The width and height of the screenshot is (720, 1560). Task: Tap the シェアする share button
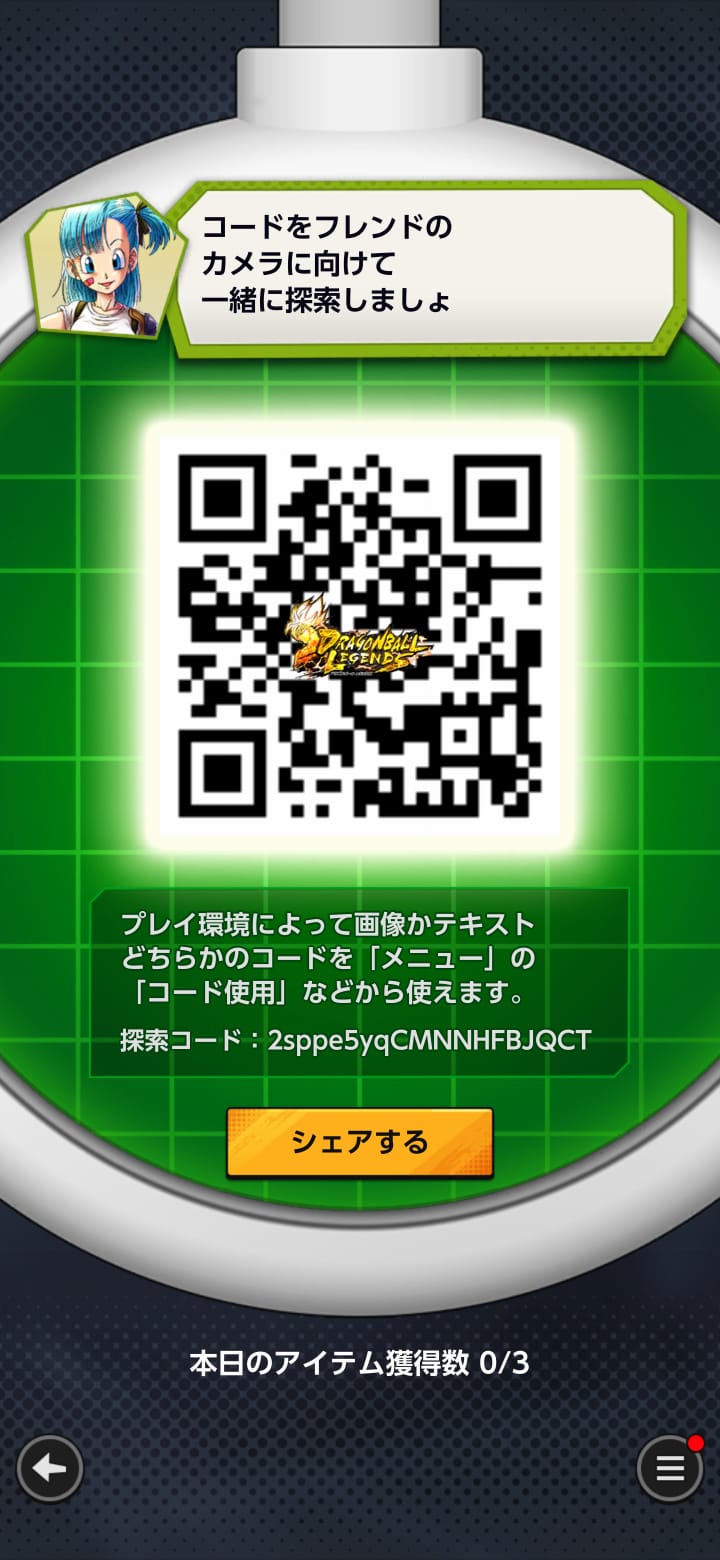[x=360, y=1142]
